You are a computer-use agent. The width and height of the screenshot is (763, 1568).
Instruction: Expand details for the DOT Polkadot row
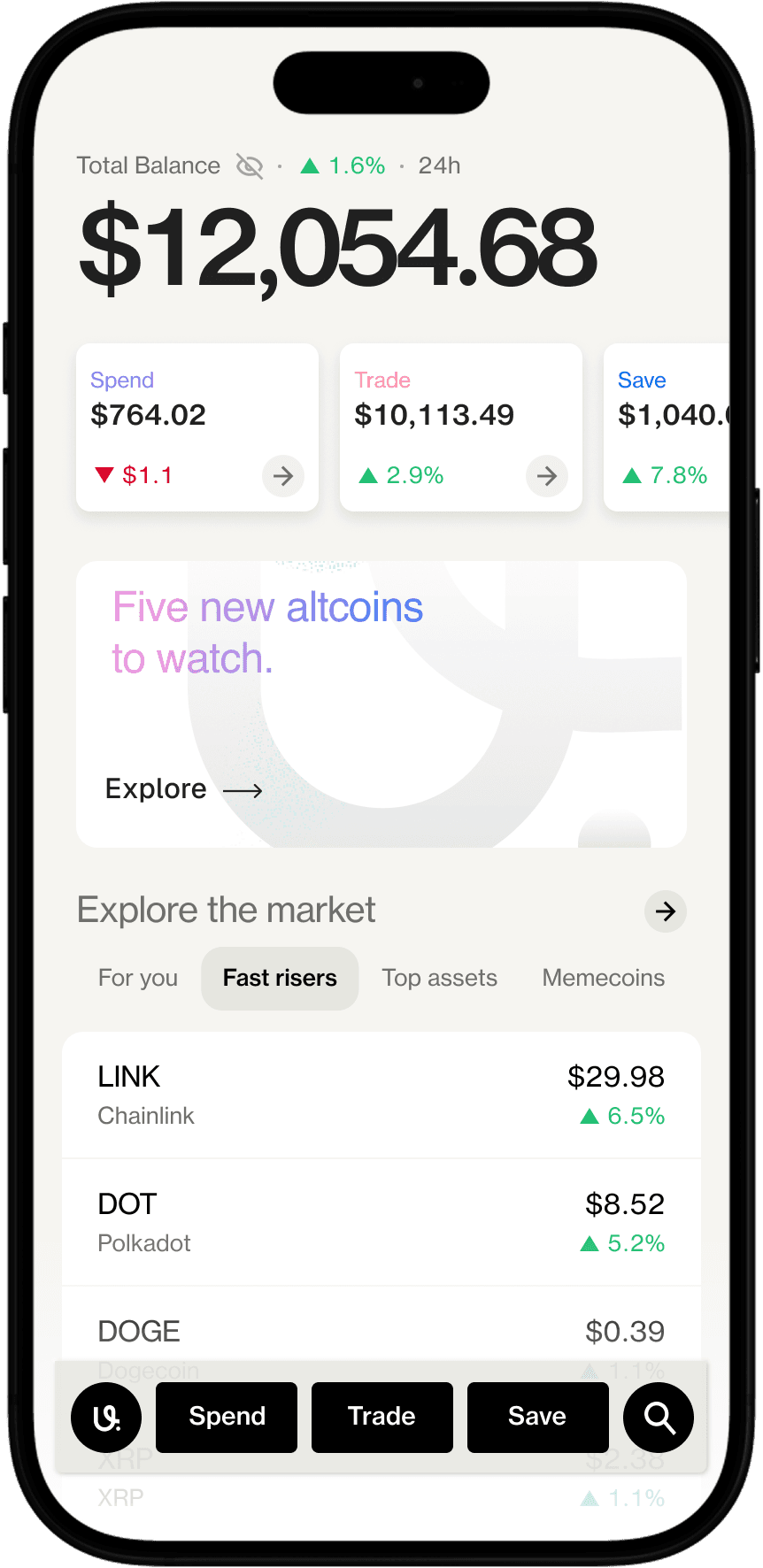pos(381,1222)
